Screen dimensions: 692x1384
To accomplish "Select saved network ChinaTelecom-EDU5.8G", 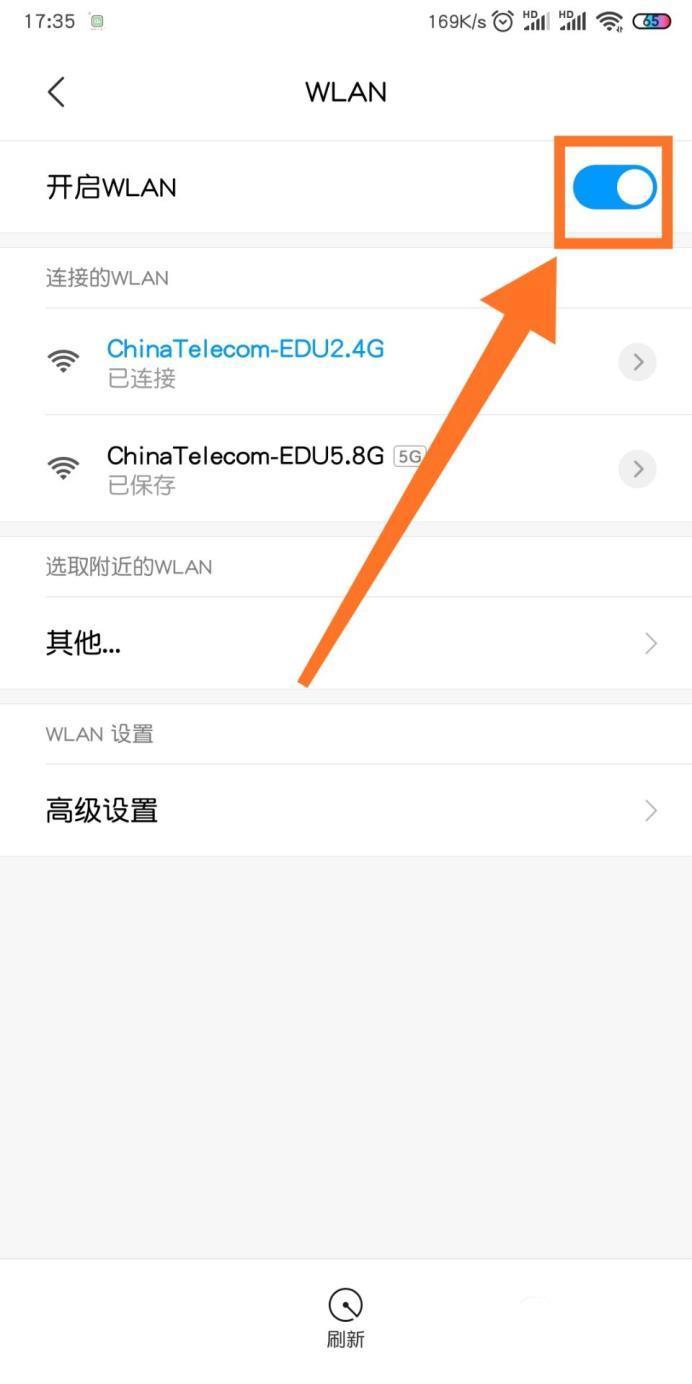I will (245, 468).
